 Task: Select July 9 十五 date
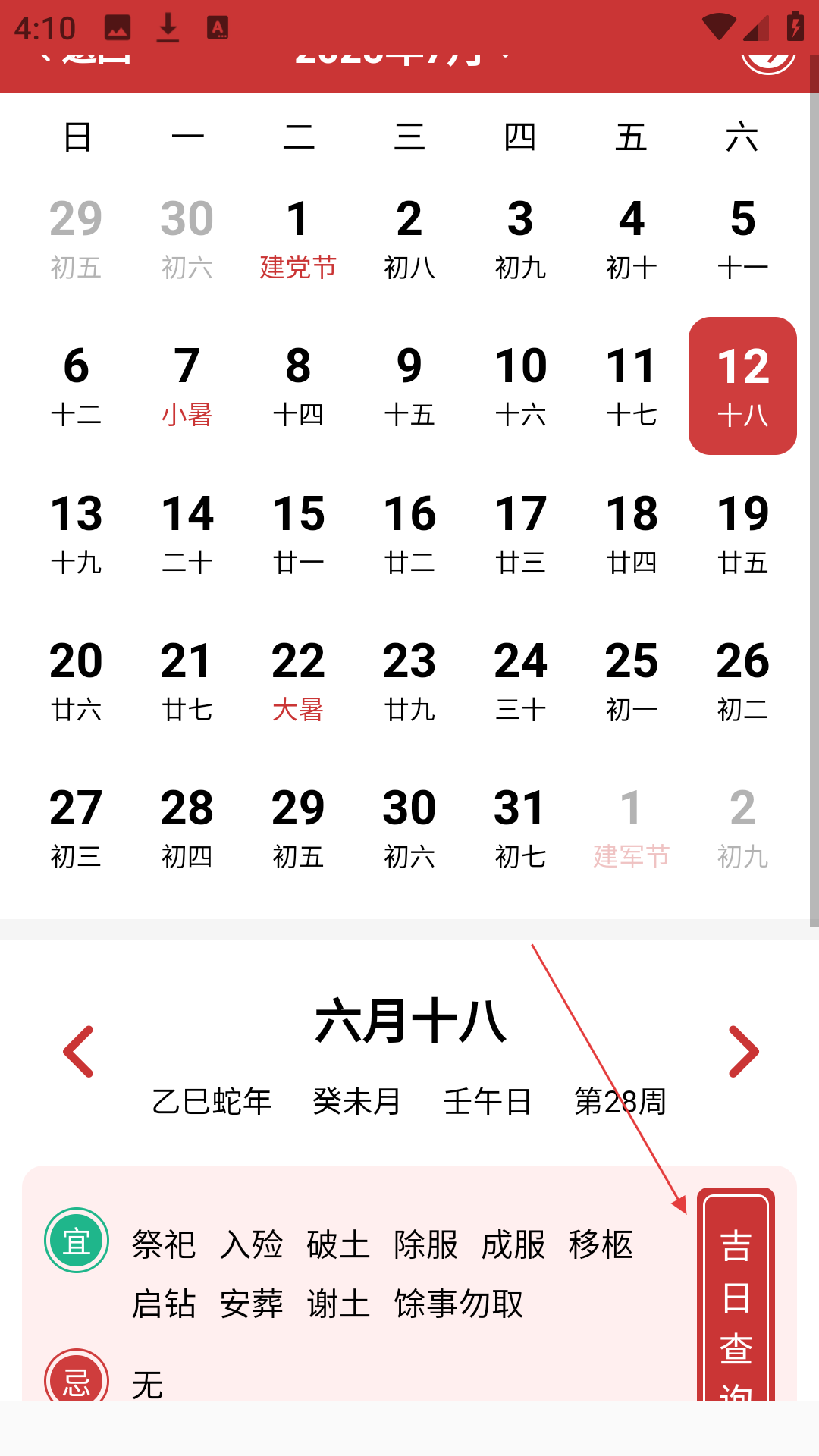(409, 386)
